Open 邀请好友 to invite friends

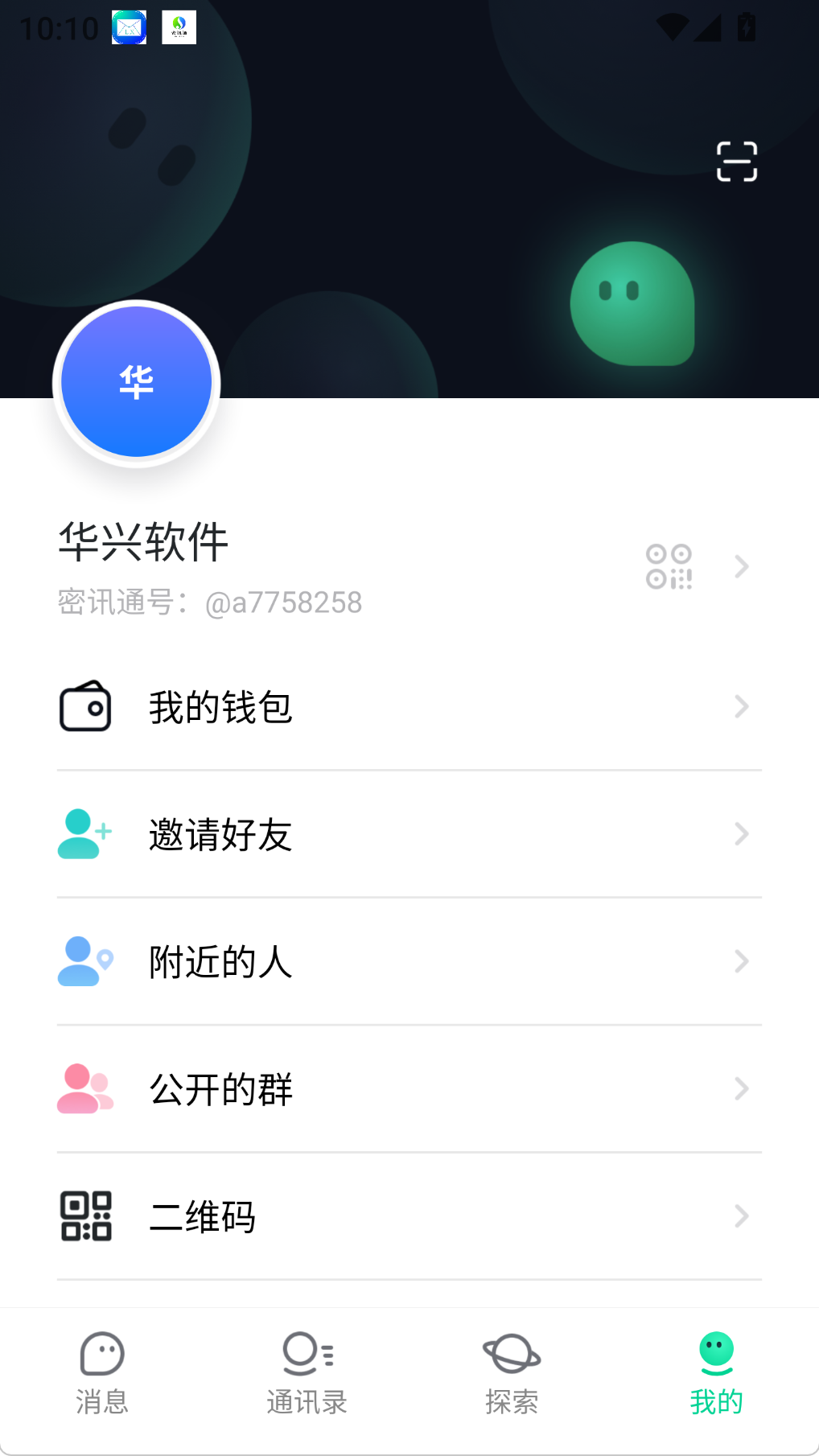click(409, 834)
